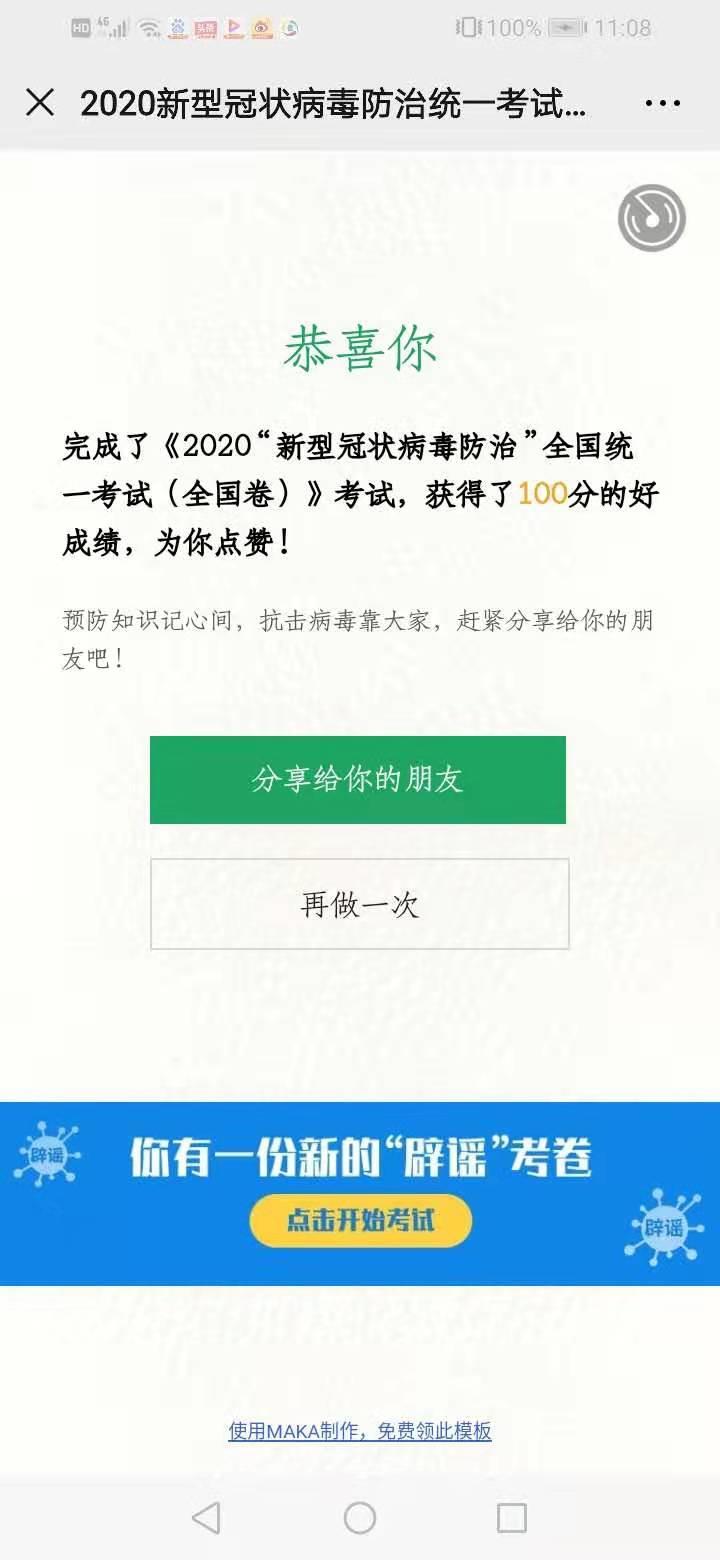This screenshot has height=1560, width=720.
Task: Open the 使用MAKA制作，免费领此模板 link
Action: click(x=360, y=1431)
